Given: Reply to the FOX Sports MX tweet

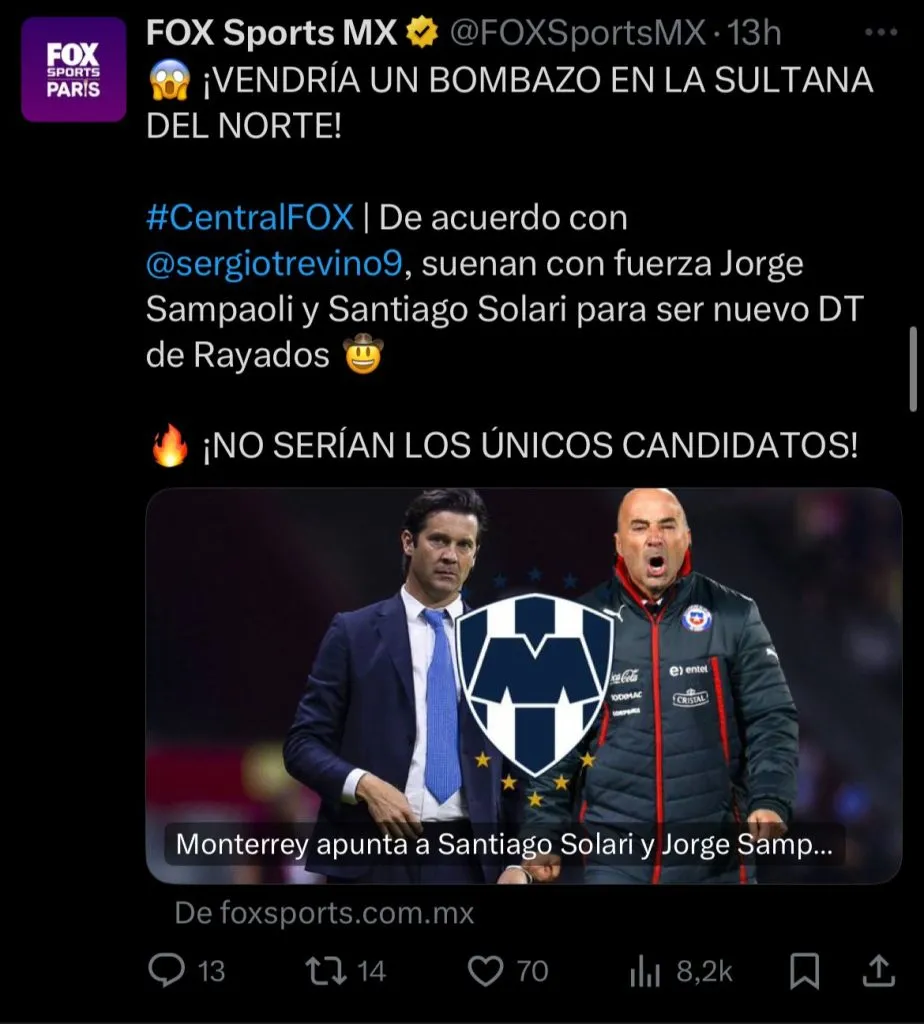Looking at the screenshot, I should [165, 969].
